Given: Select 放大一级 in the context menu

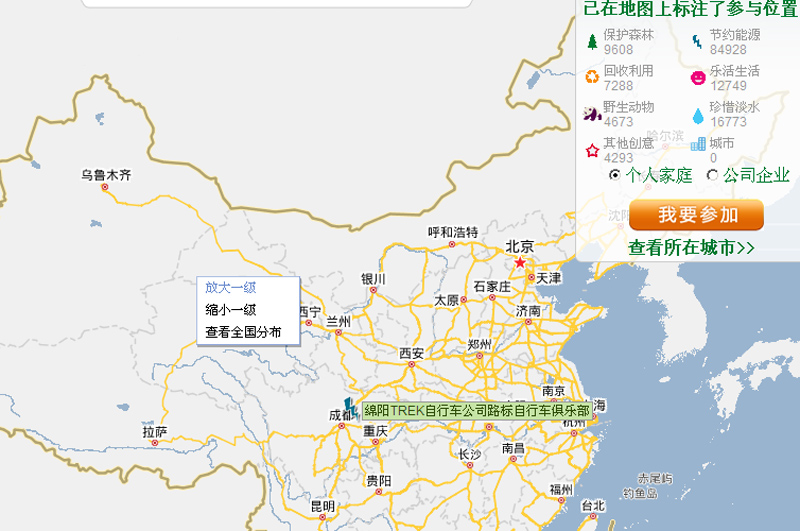Looking at the screenshot, I should point(231,287).
